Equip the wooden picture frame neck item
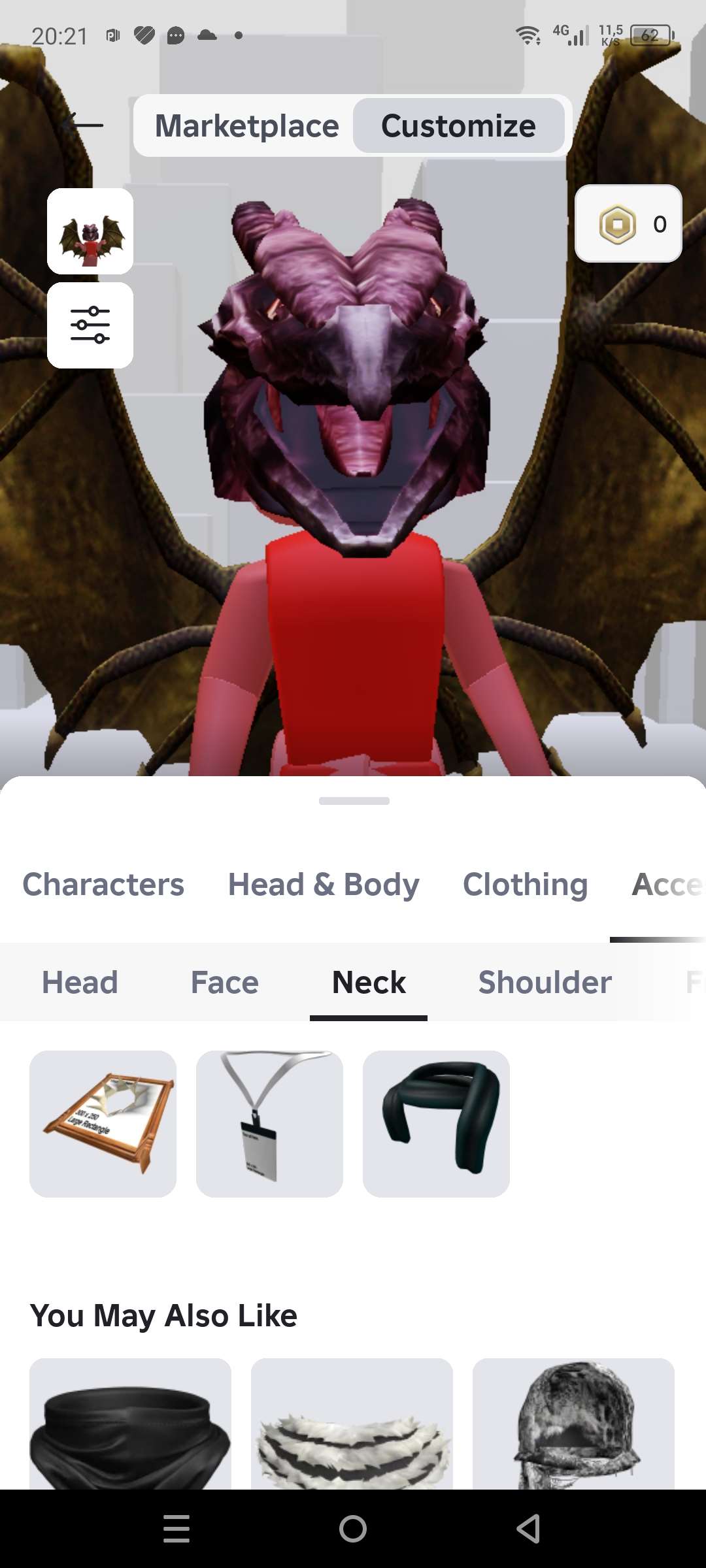Viewport: 706px width, 1568px height. 103,1124
